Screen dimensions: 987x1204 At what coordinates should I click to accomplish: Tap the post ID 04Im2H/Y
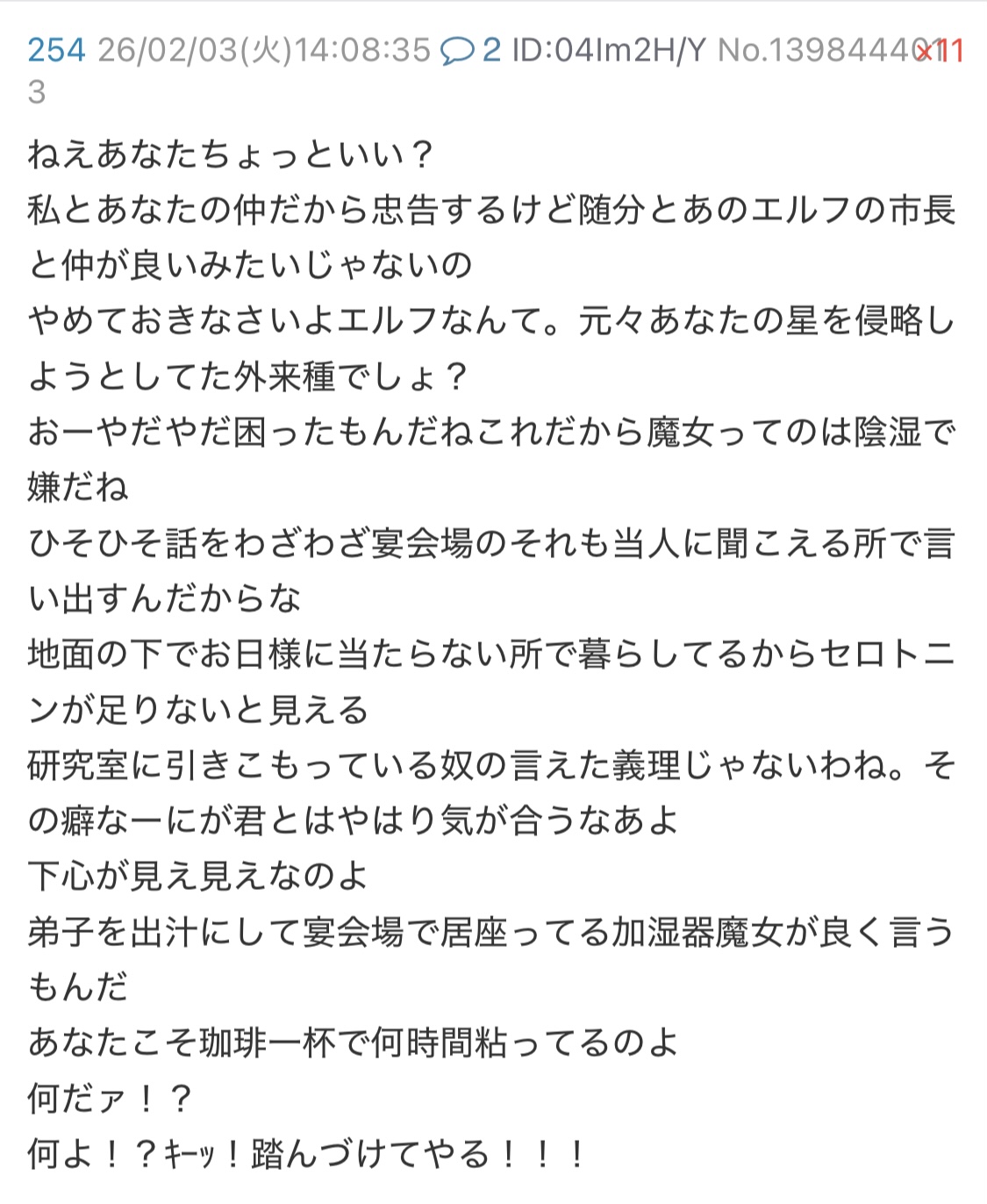tap(608, 51)
